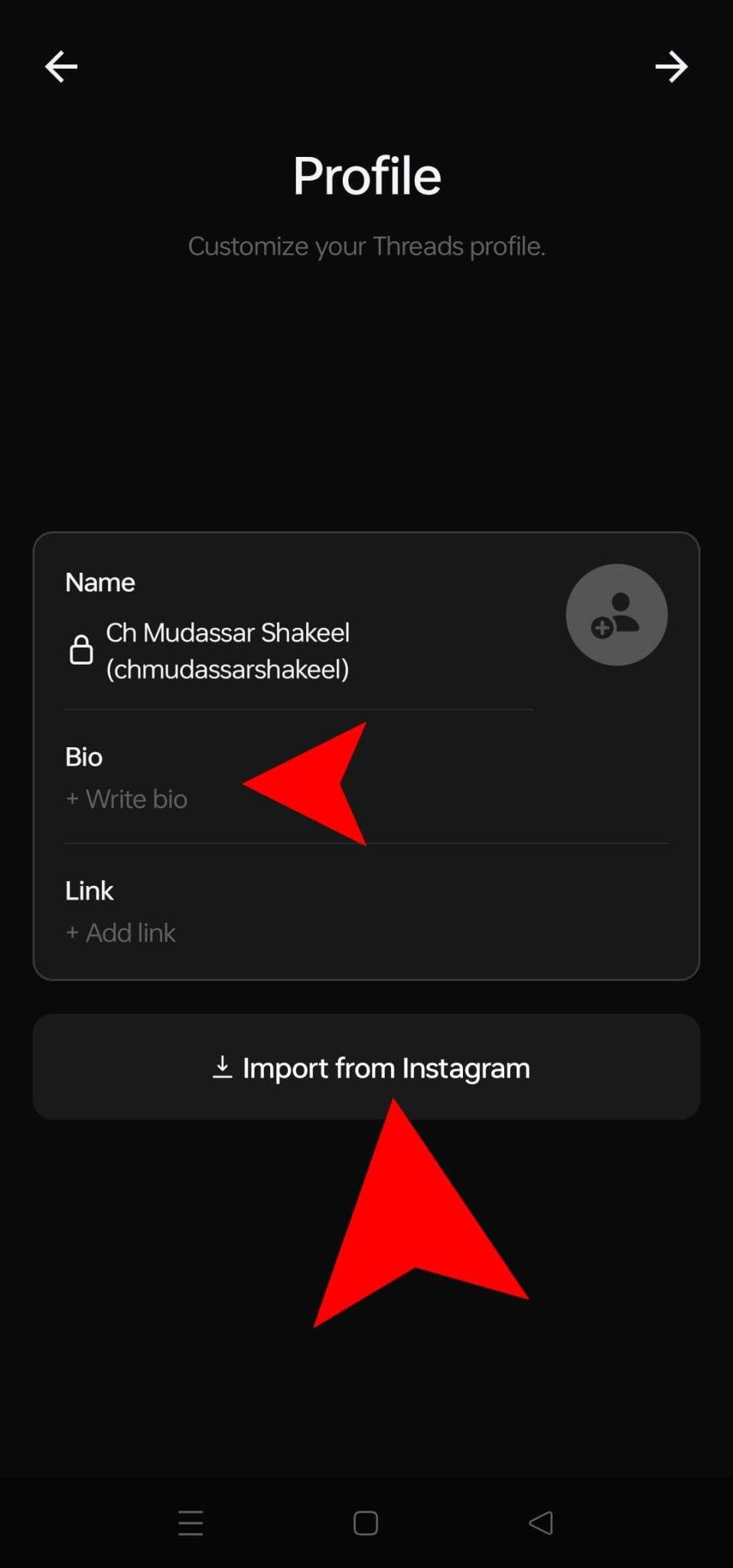Image resolution: width=733 pixels, height=1568 pixels.
Task: Tap the Link section heading
Action: (89, 890)
